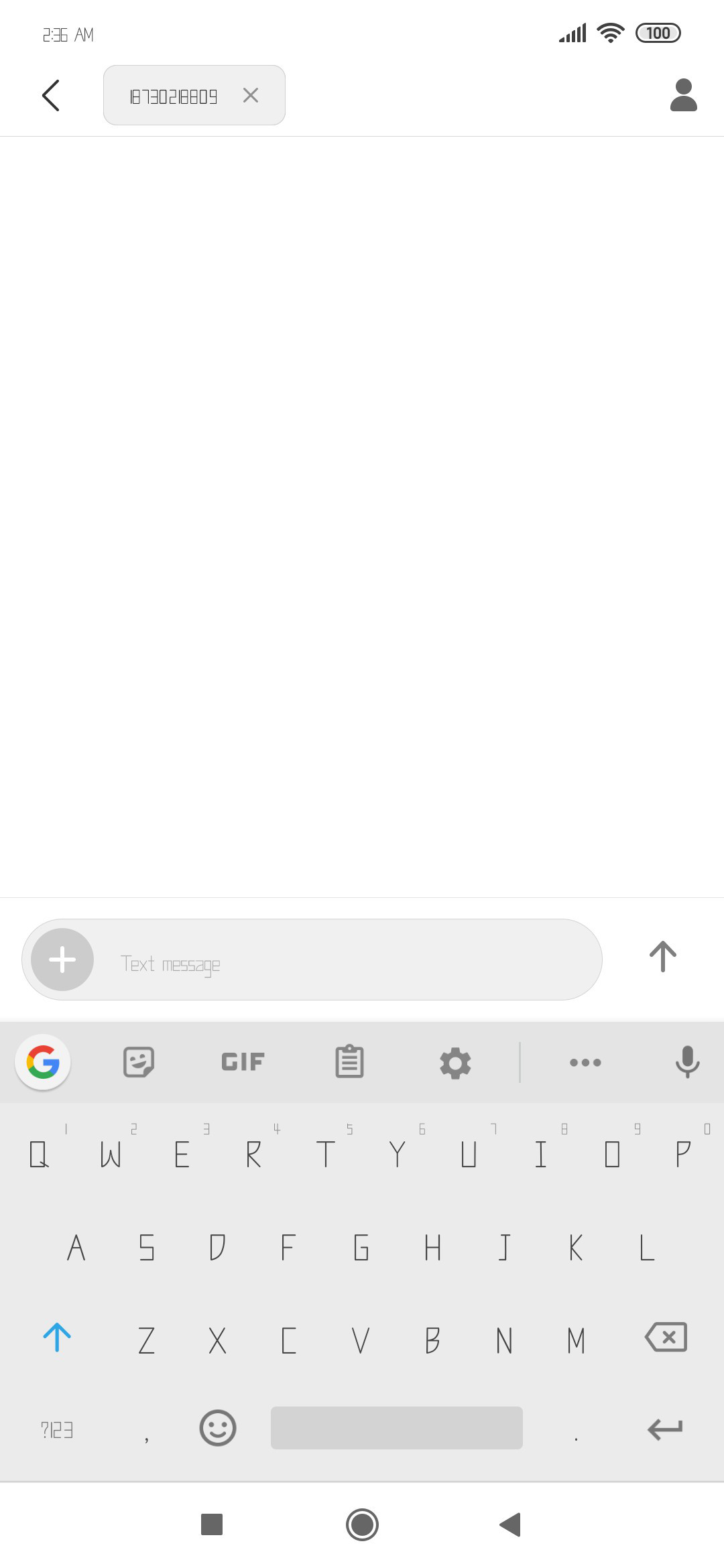The height and width of the screenshot is (1568, 724).
Task: Tap the shift key
Action: [x=57, y=1337]
